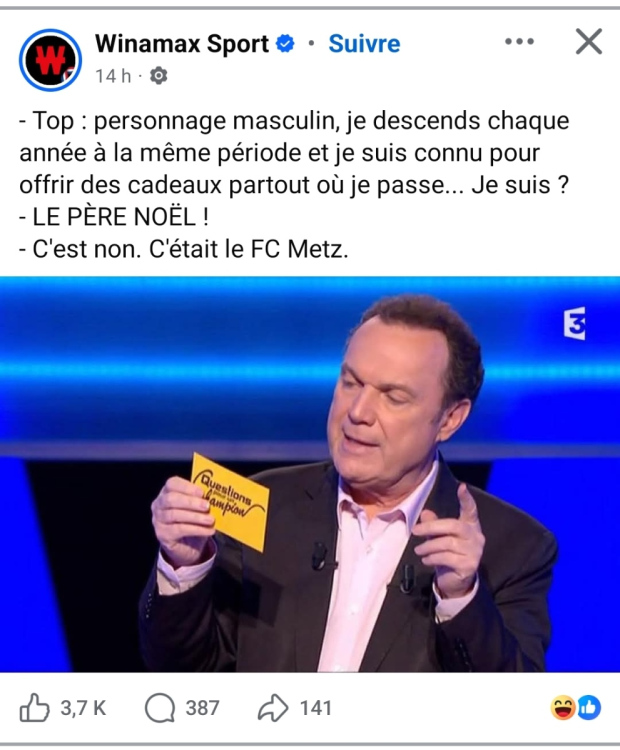Screen dimensions: 620x750
Task: Dismiss this post with the X
Action: point(589,42)
